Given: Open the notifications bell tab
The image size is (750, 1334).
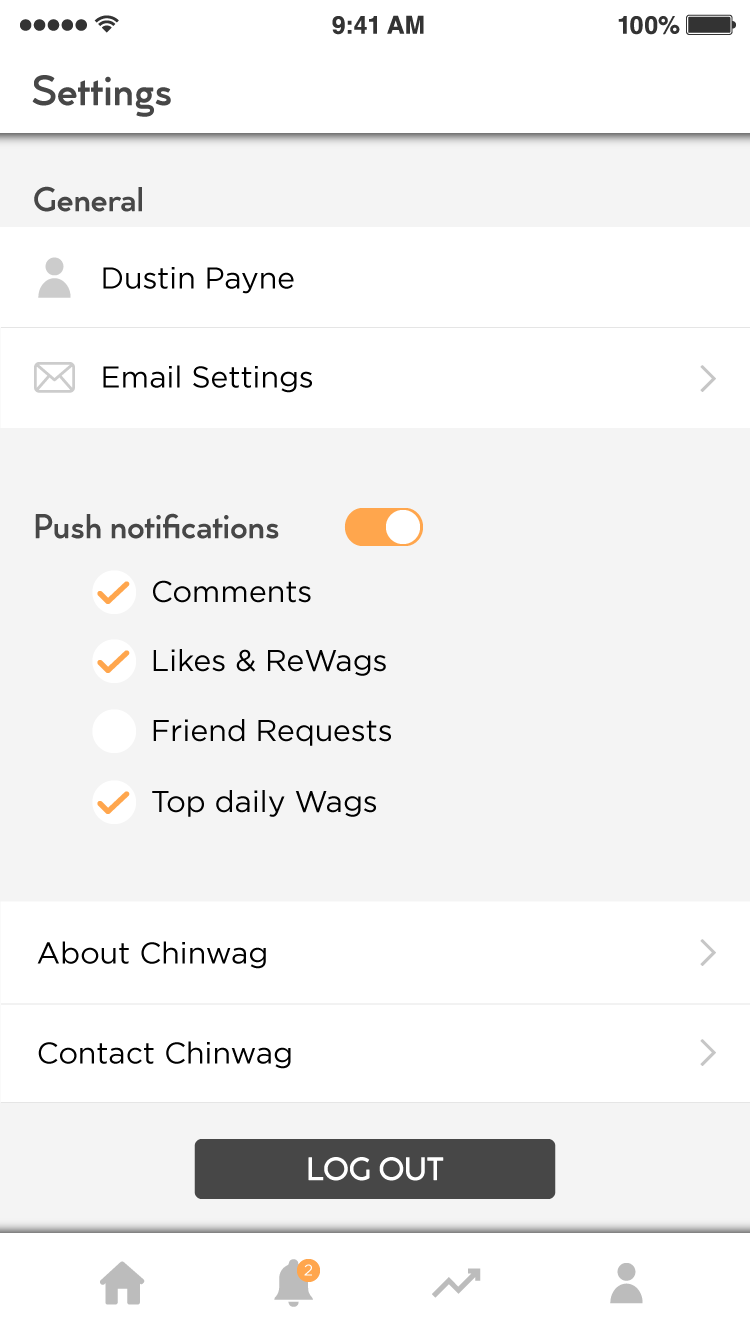Looking at the screenshot, I should (x=294, y=1283).
